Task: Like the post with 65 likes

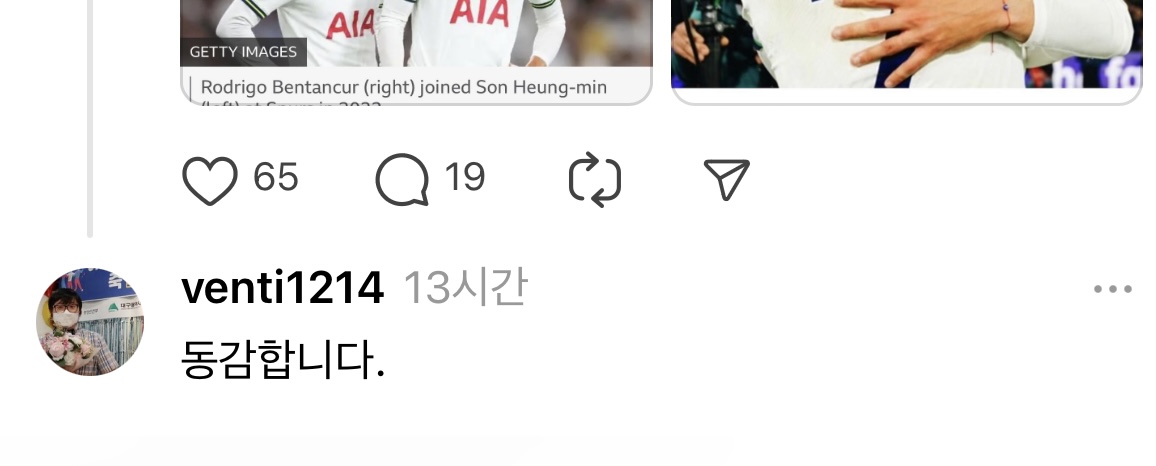Action: click(x=210, y=180)
